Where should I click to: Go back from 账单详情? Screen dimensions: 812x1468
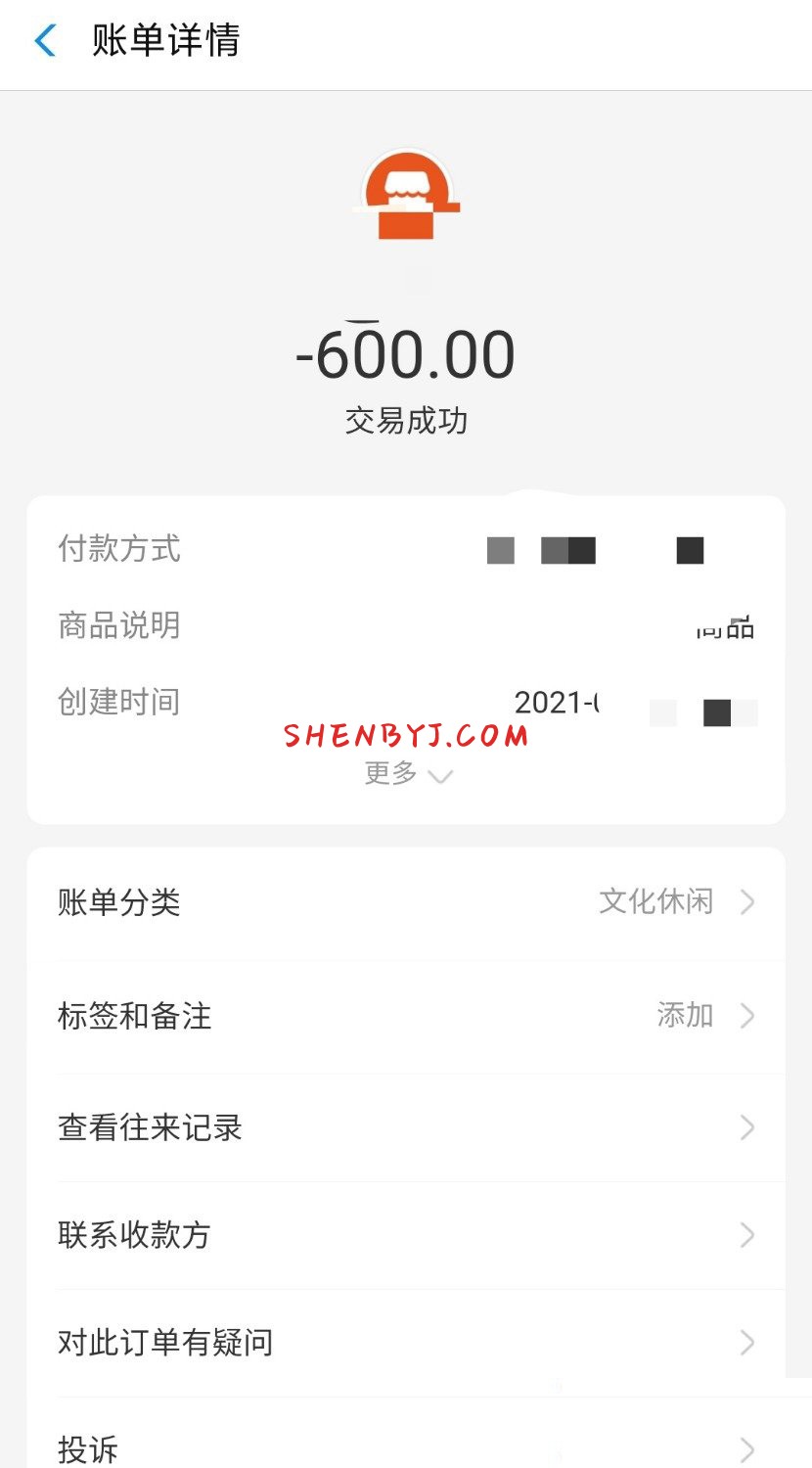[x=45, y=41]
